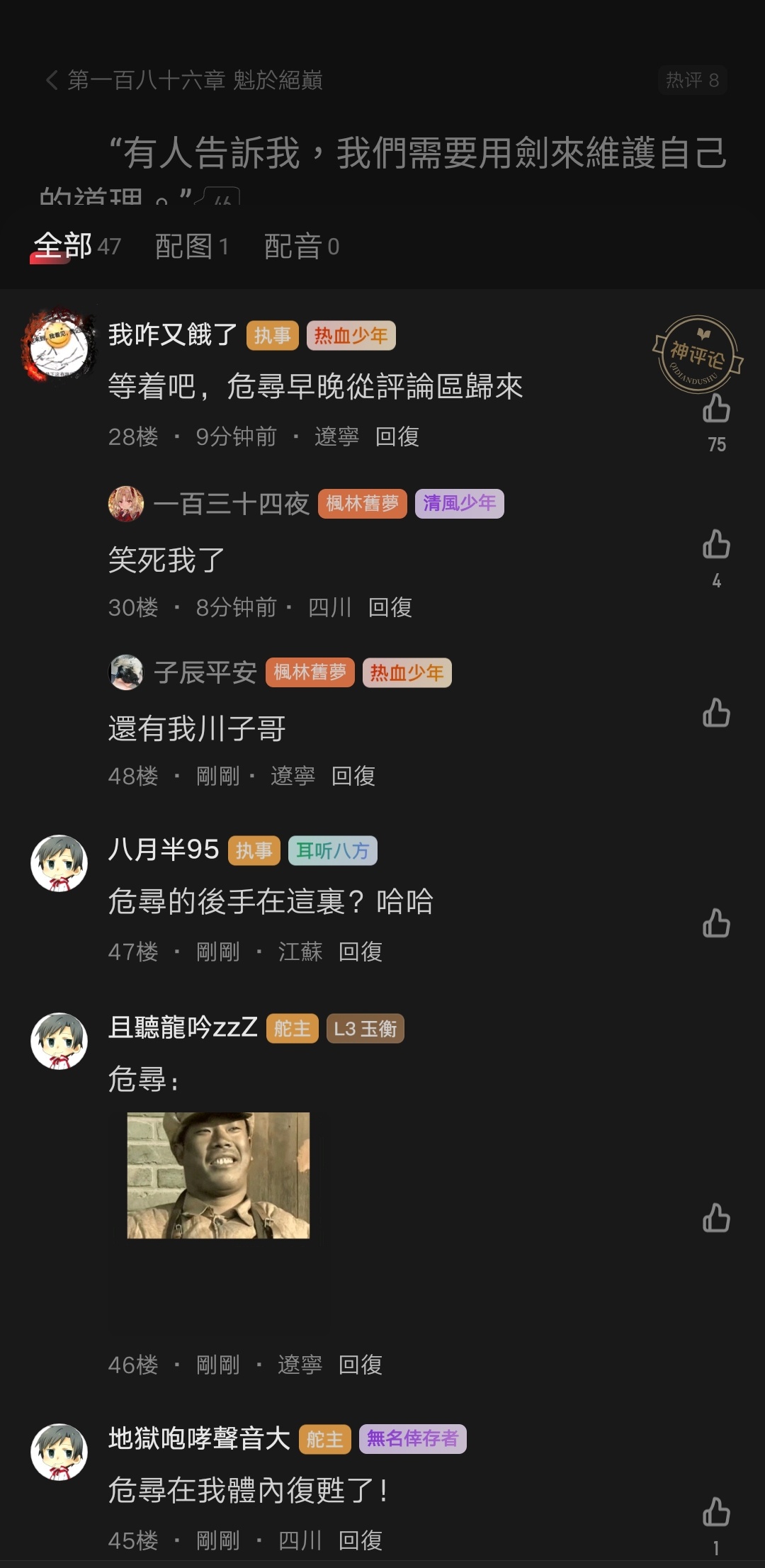The width and height of the screenshot is (765, 1568).
Task: Reply to 地獄咆哮聲音大's 45楼 comment
Action: 360,1540
